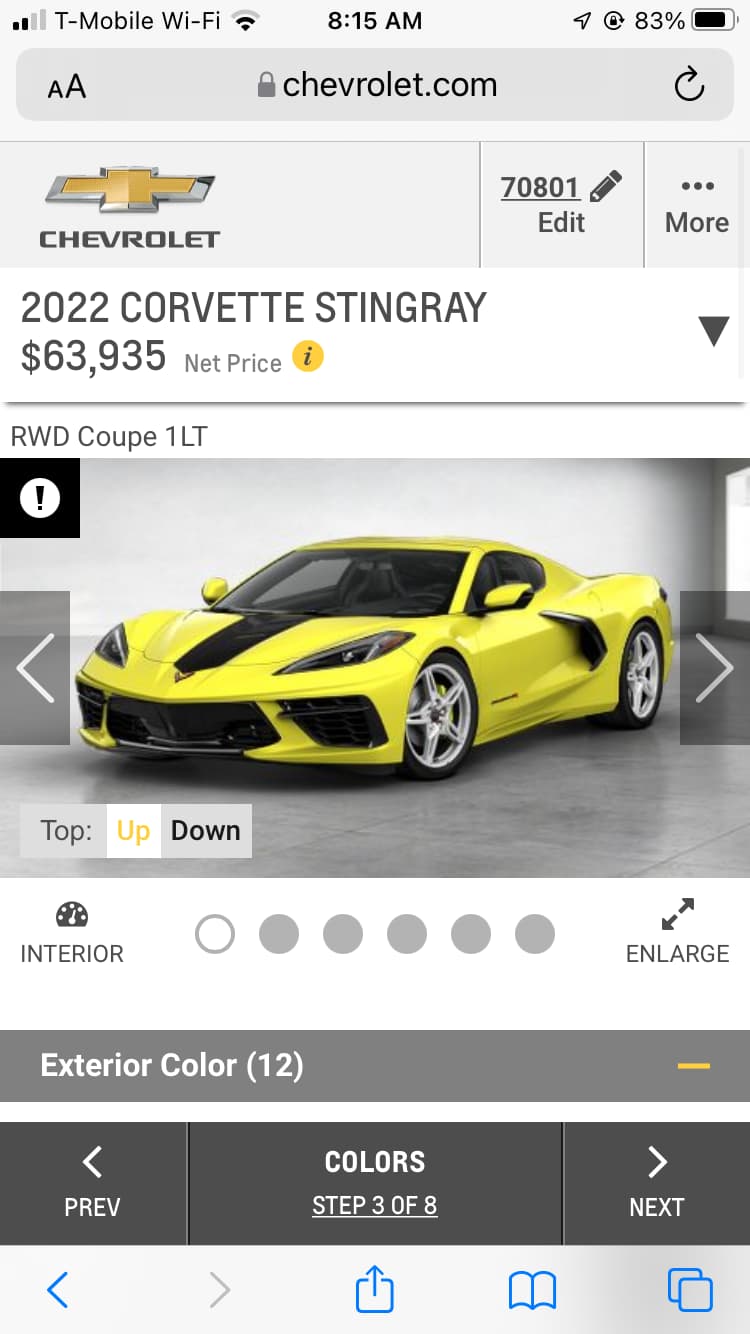Continue to the NEXT configuration step
This screenshot has width=750, height=1334.
pyautogui.click(x=656, y=1183)
